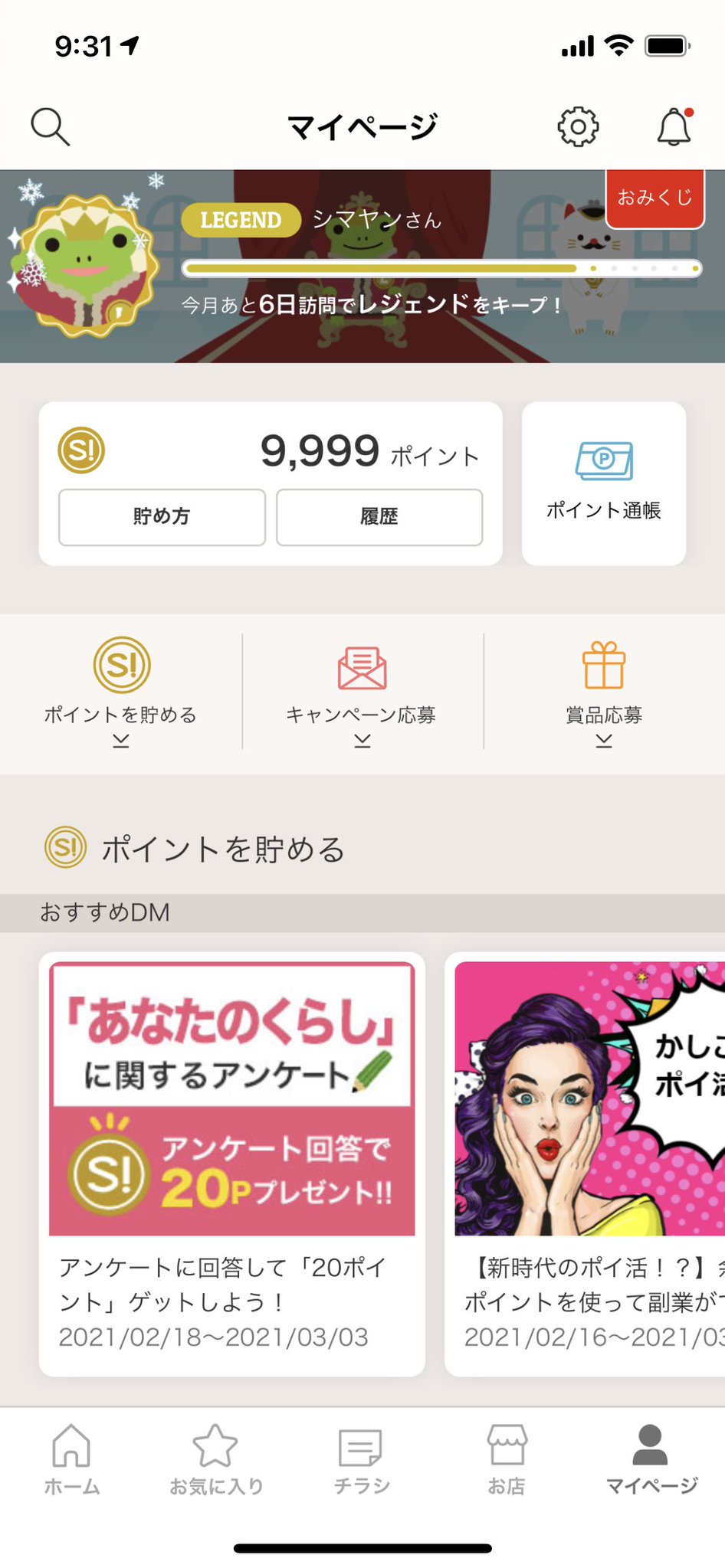
Task: Expand ポイントを貯める section
Action: (x=121, y=692)
